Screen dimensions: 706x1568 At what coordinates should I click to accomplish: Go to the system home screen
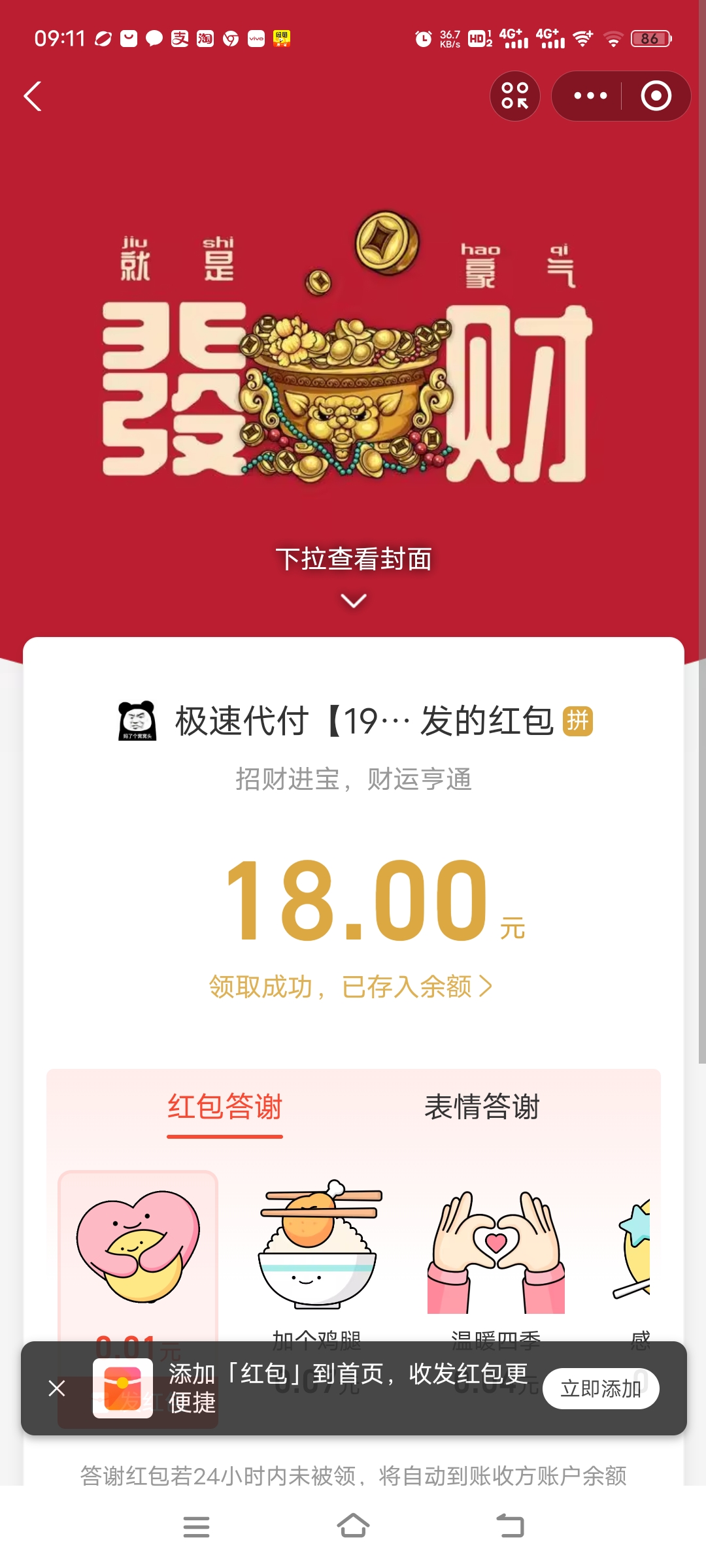tap(353, 1526)
